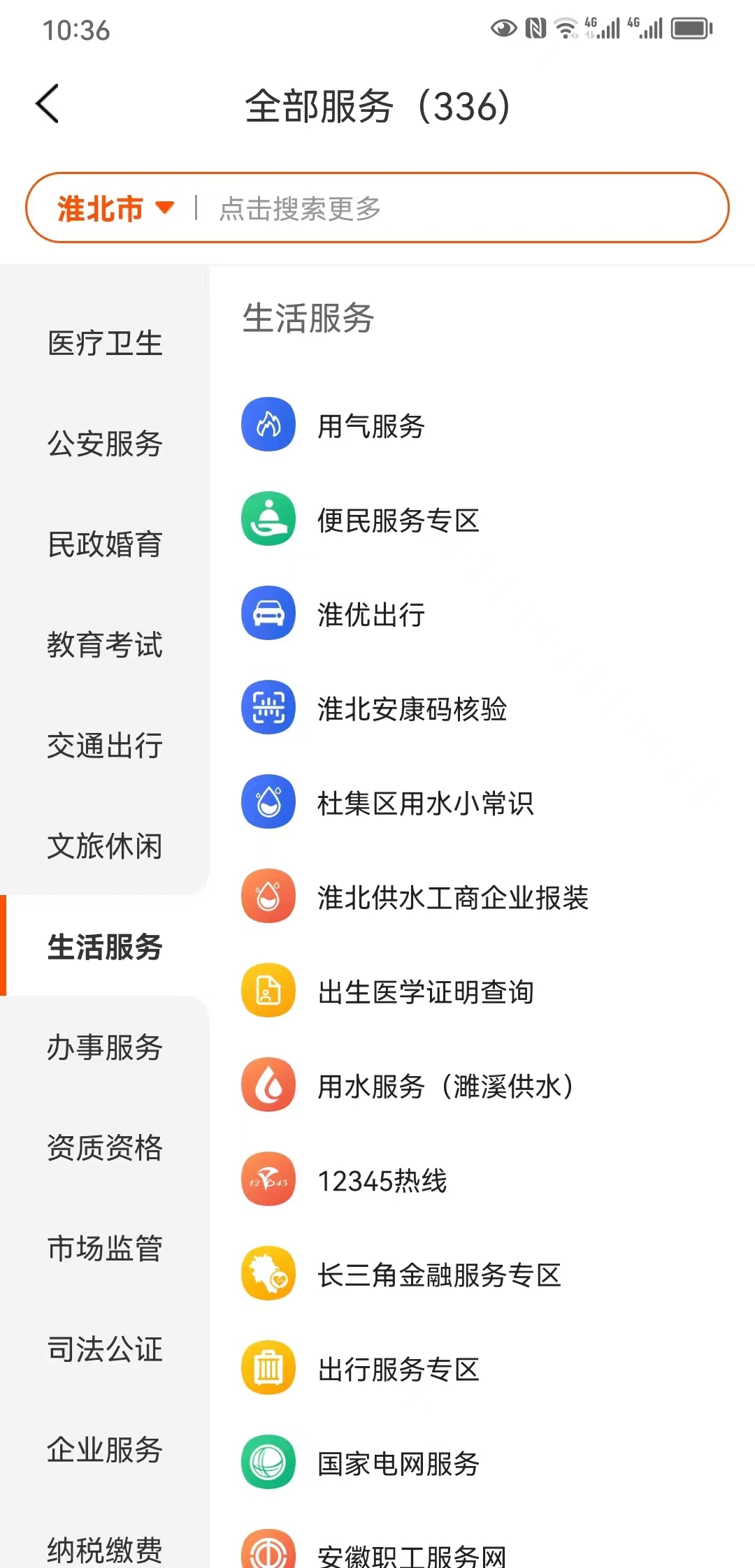Select the 市场监管 category
755x1568 pixels.
(x=105, y=1249)
